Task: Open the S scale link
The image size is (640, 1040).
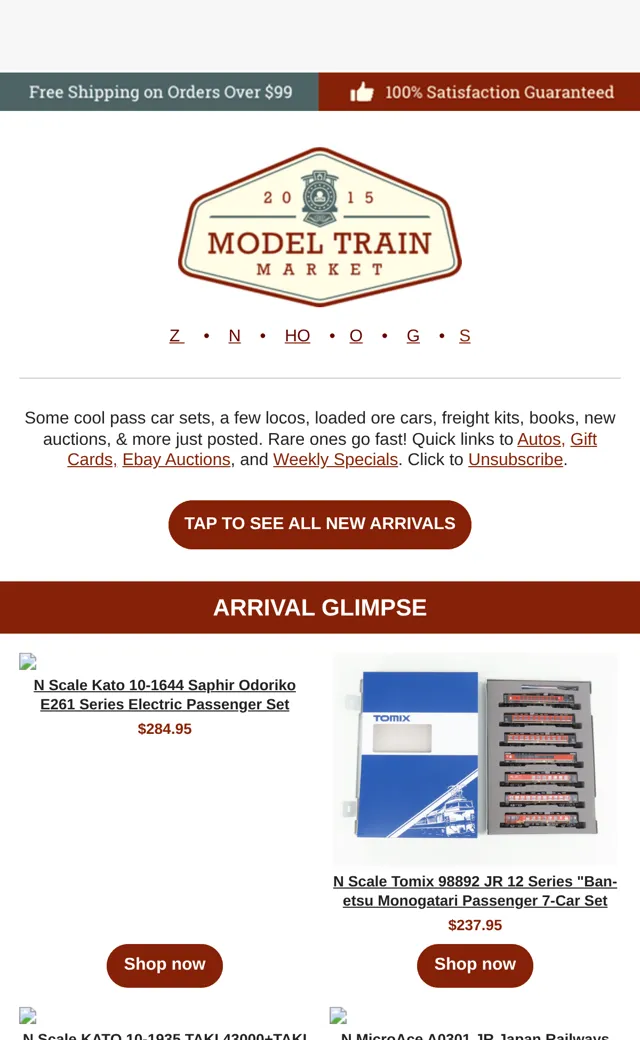Action: point(465,336)
